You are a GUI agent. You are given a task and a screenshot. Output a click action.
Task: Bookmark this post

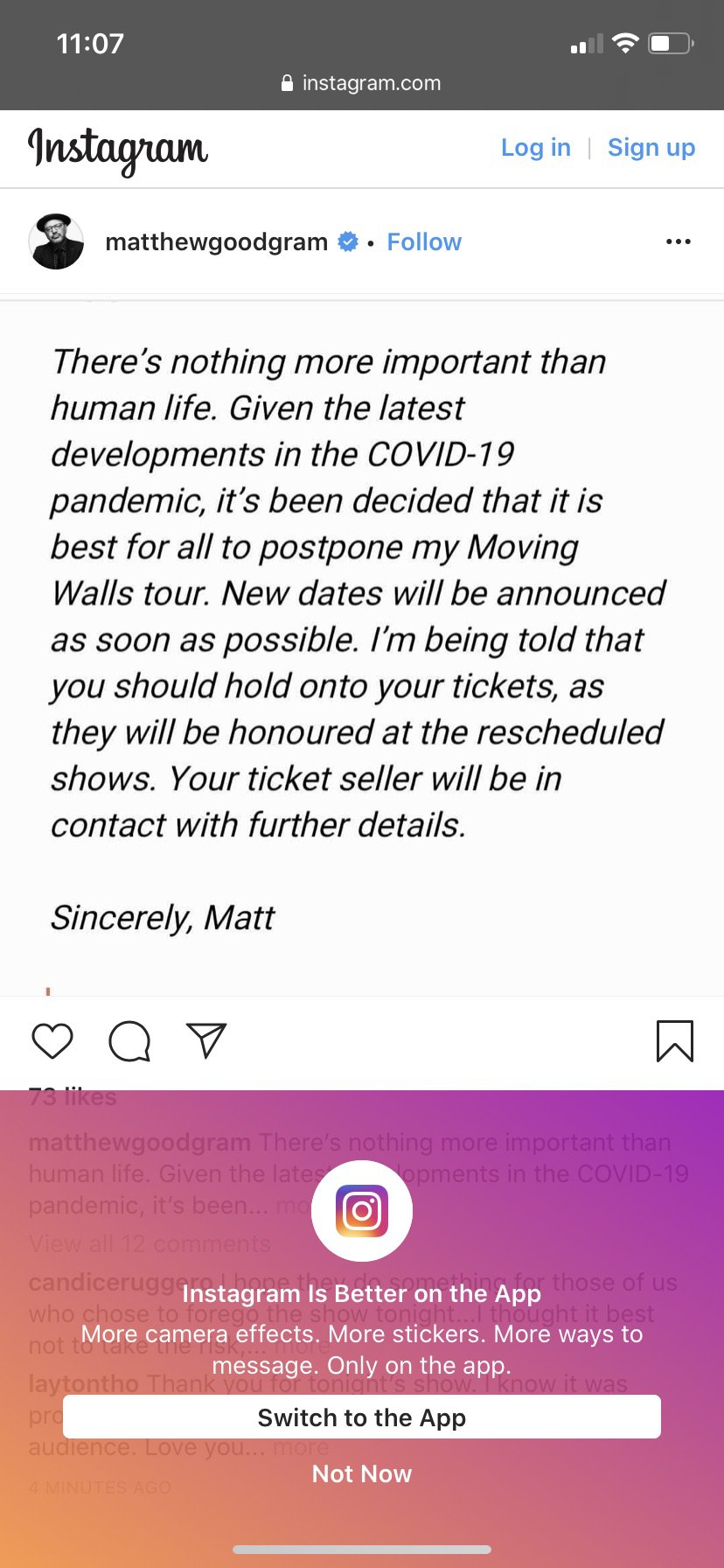(674, 1041)
